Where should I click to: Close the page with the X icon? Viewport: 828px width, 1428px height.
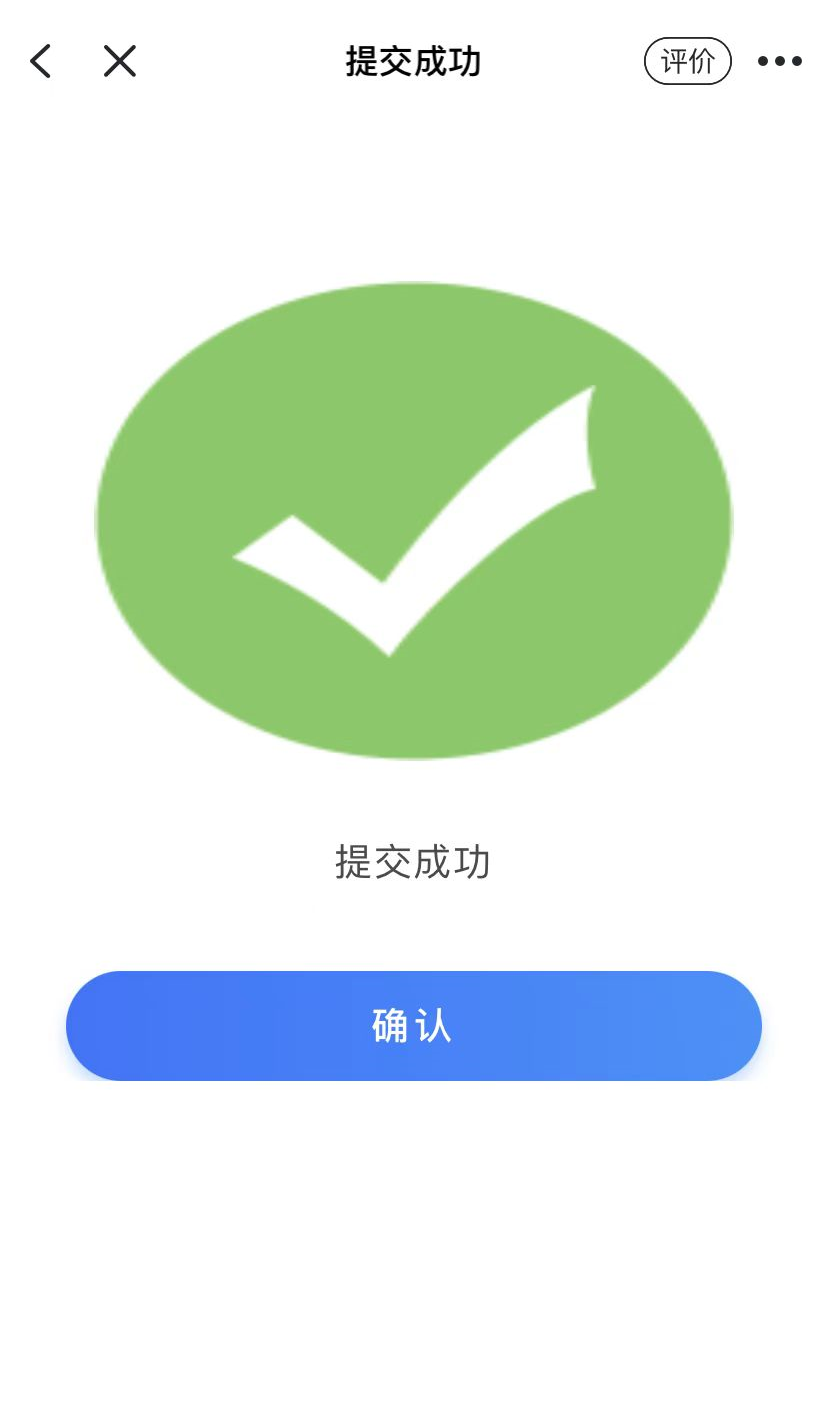pos(120,61)
